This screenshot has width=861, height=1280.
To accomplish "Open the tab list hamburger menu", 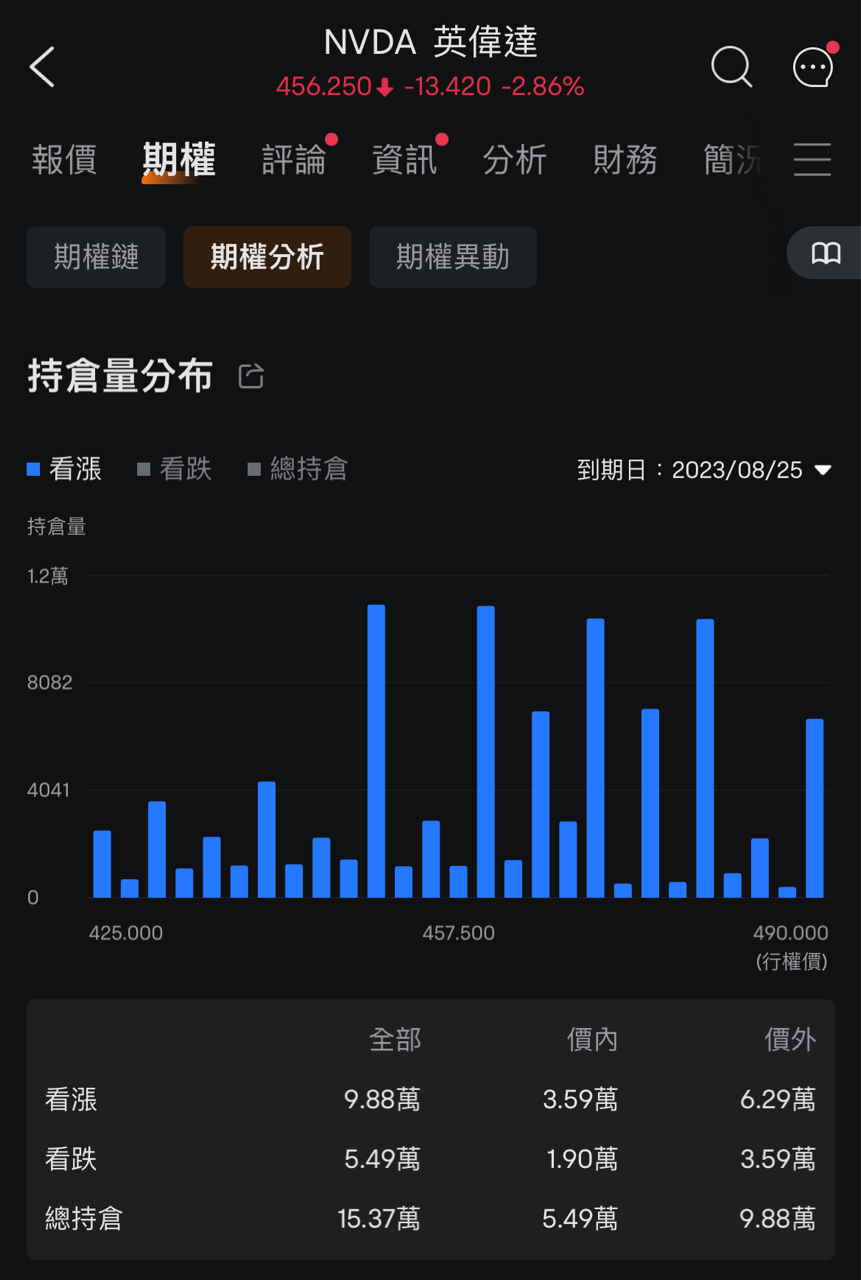I will coord(812,160).
